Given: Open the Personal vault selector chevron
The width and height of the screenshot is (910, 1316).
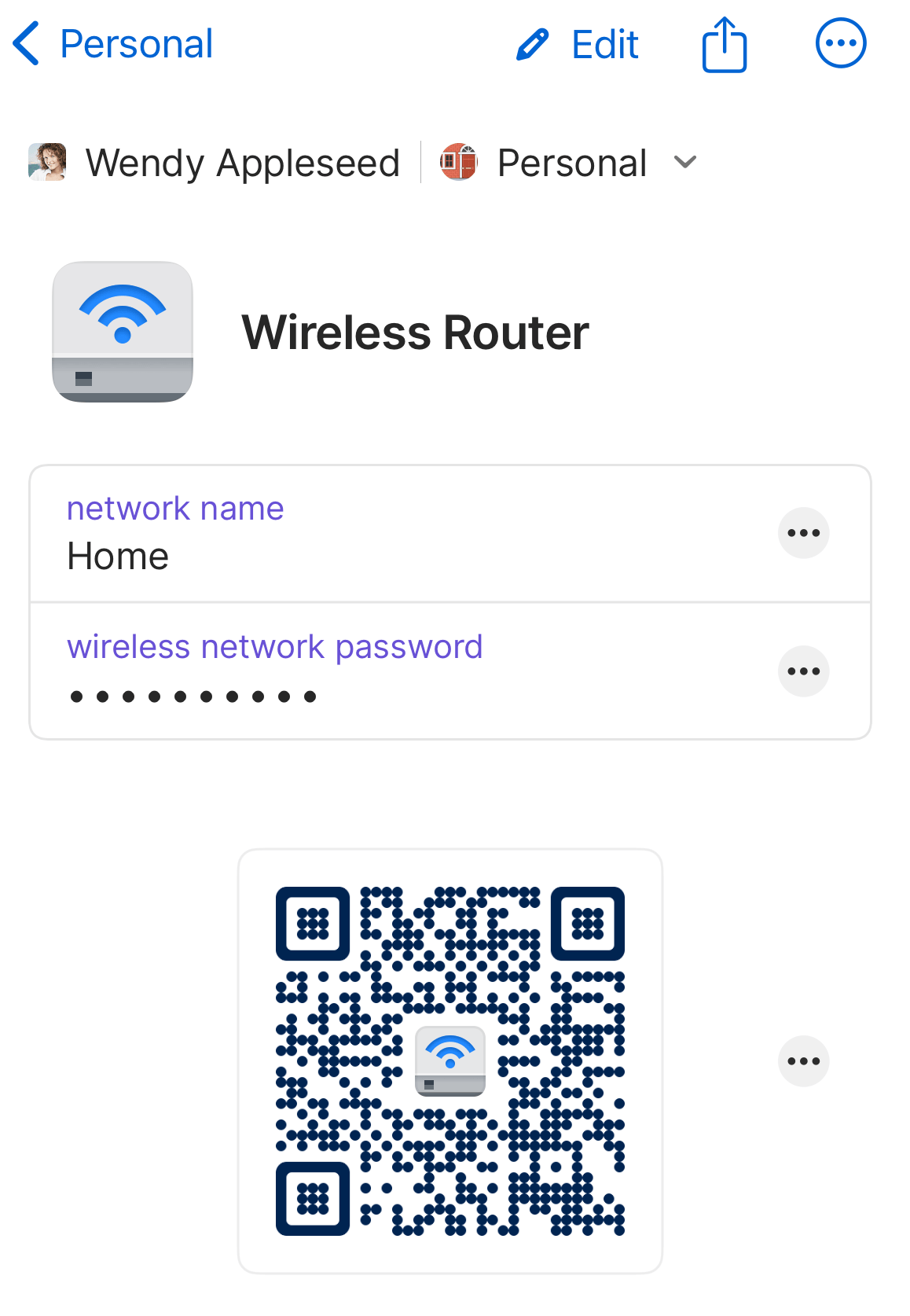Looking at the screenshot, I should (x=684, y=162).
